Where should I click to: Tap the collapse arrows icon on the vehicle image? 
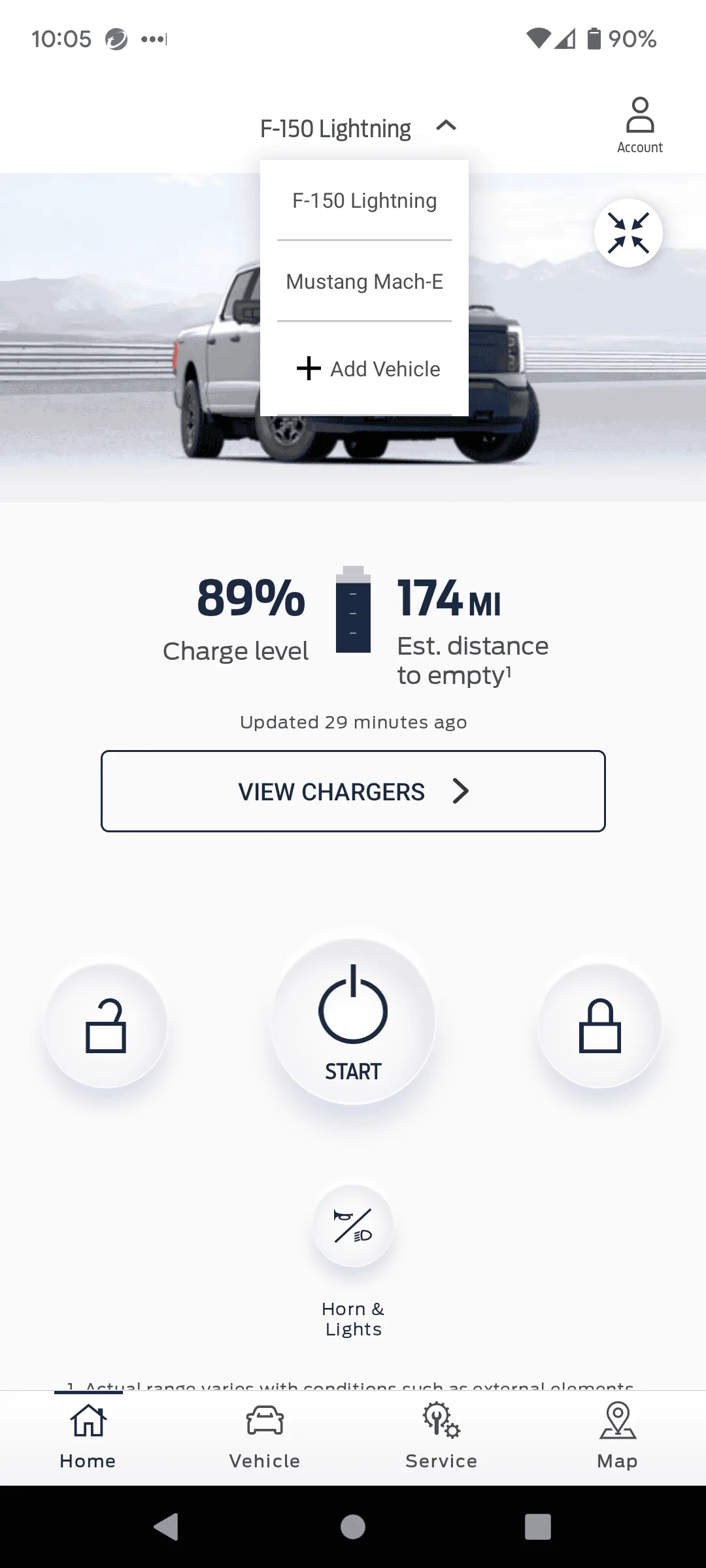tap(628, 233)
